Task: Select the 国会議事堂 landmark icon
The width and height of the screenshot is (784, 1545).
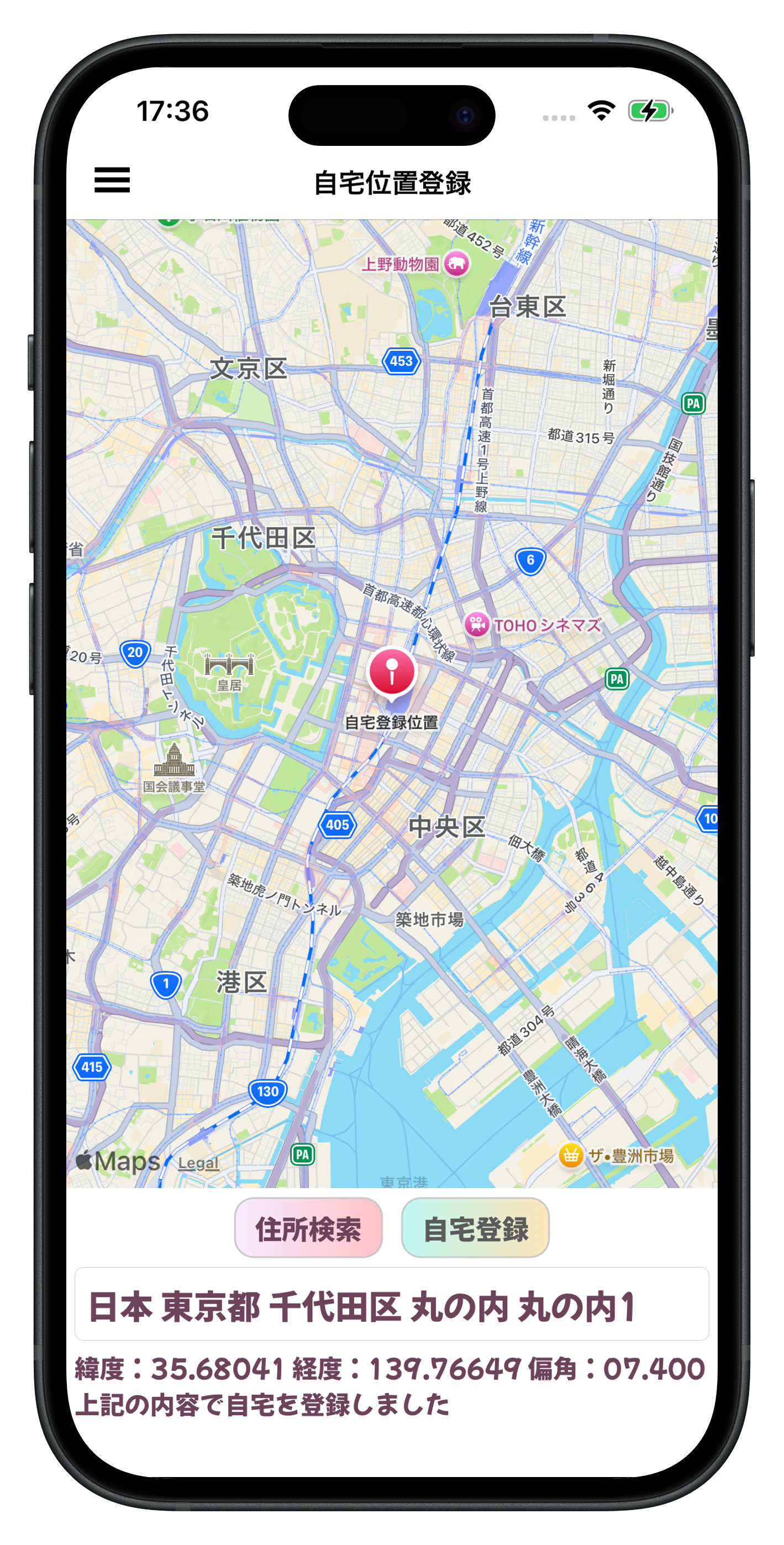Action: pyautogui.click(x=174, y=760)
